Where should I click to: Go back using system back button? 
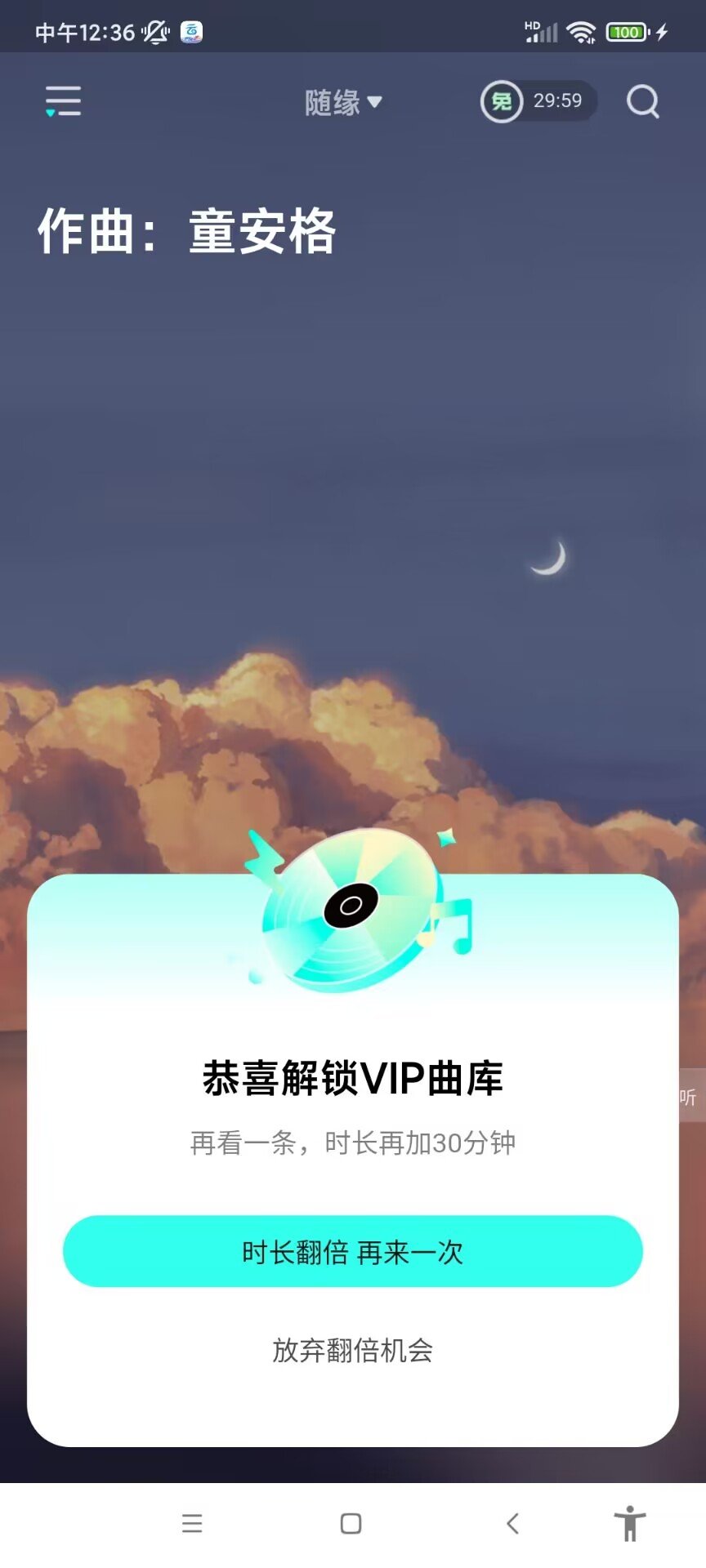[x=512, y=1523]
